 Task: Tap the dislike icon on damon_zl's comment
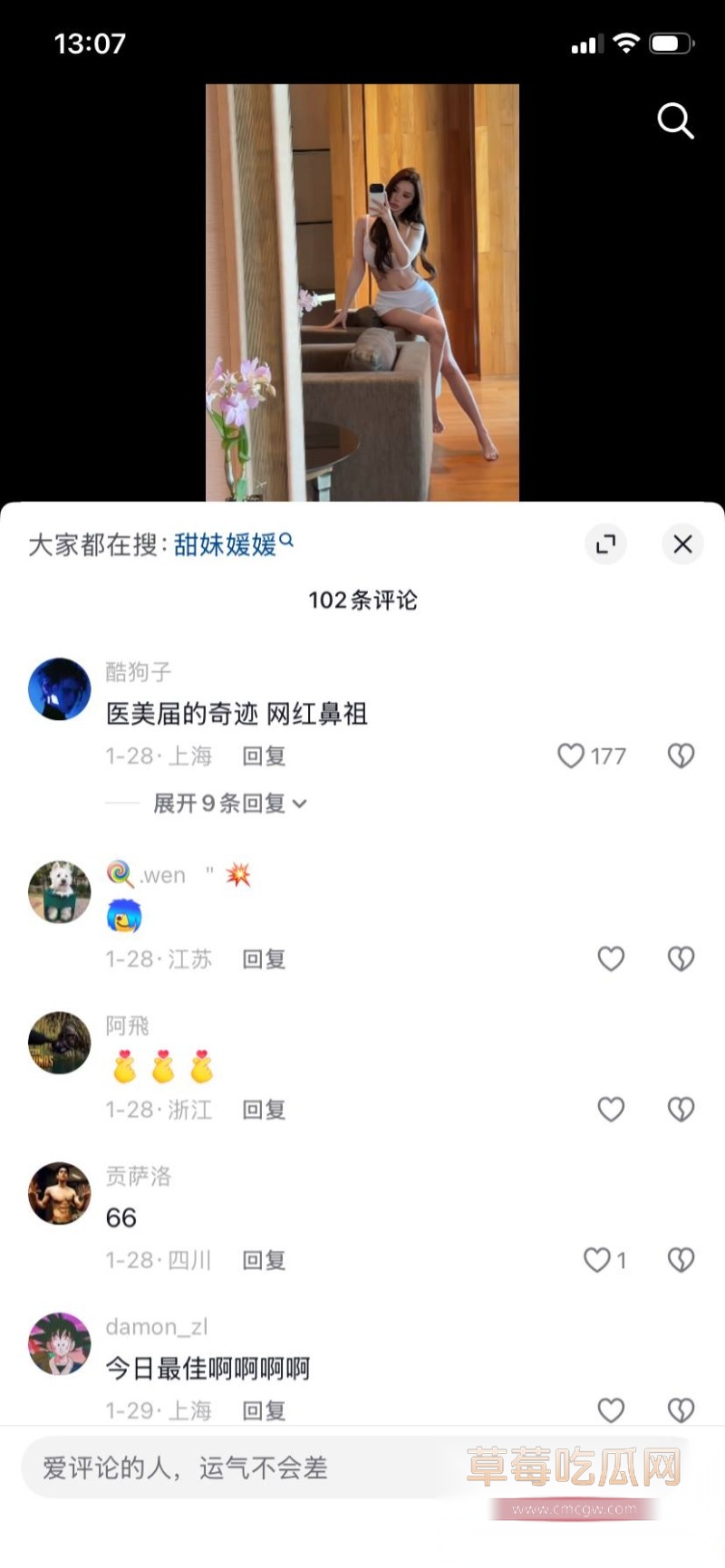[x=681, y=1409]
